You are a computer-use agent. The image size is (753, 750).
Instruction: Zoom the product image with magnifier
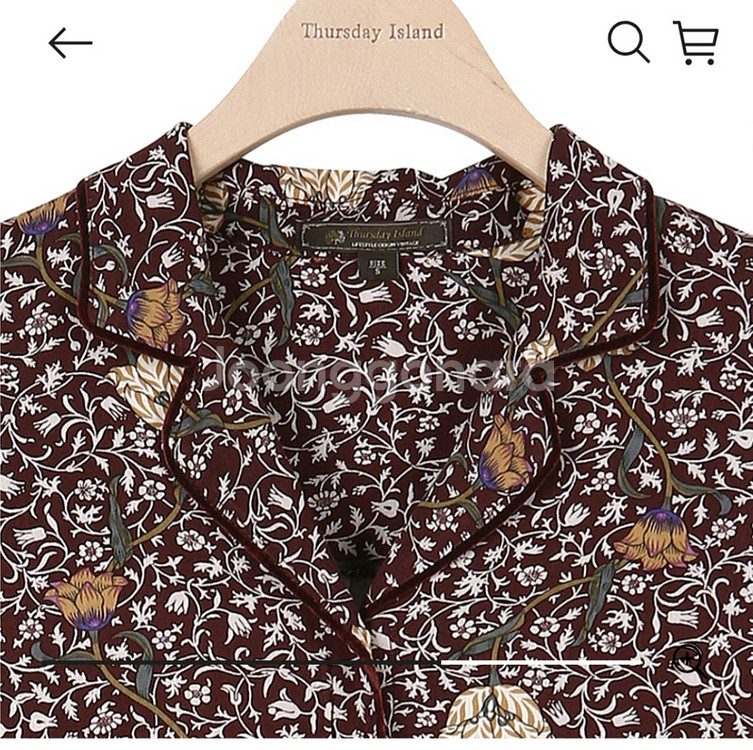point(687,657)
